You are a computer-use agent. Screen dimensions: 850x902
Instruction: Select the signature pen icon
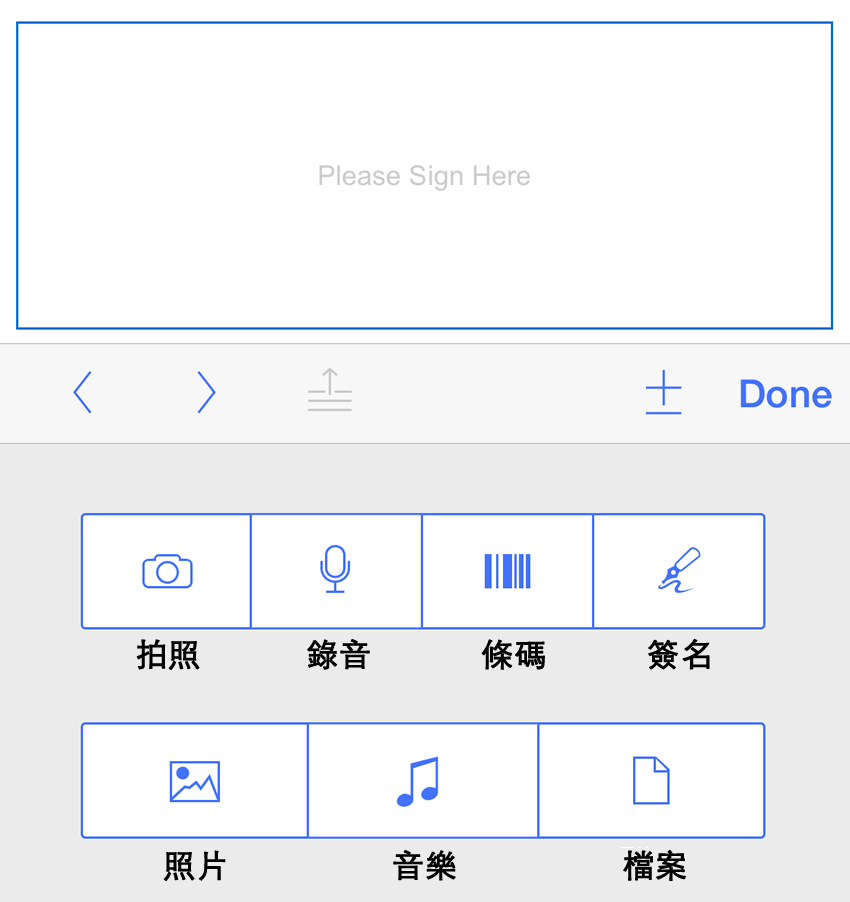click(x=678, y=570)
